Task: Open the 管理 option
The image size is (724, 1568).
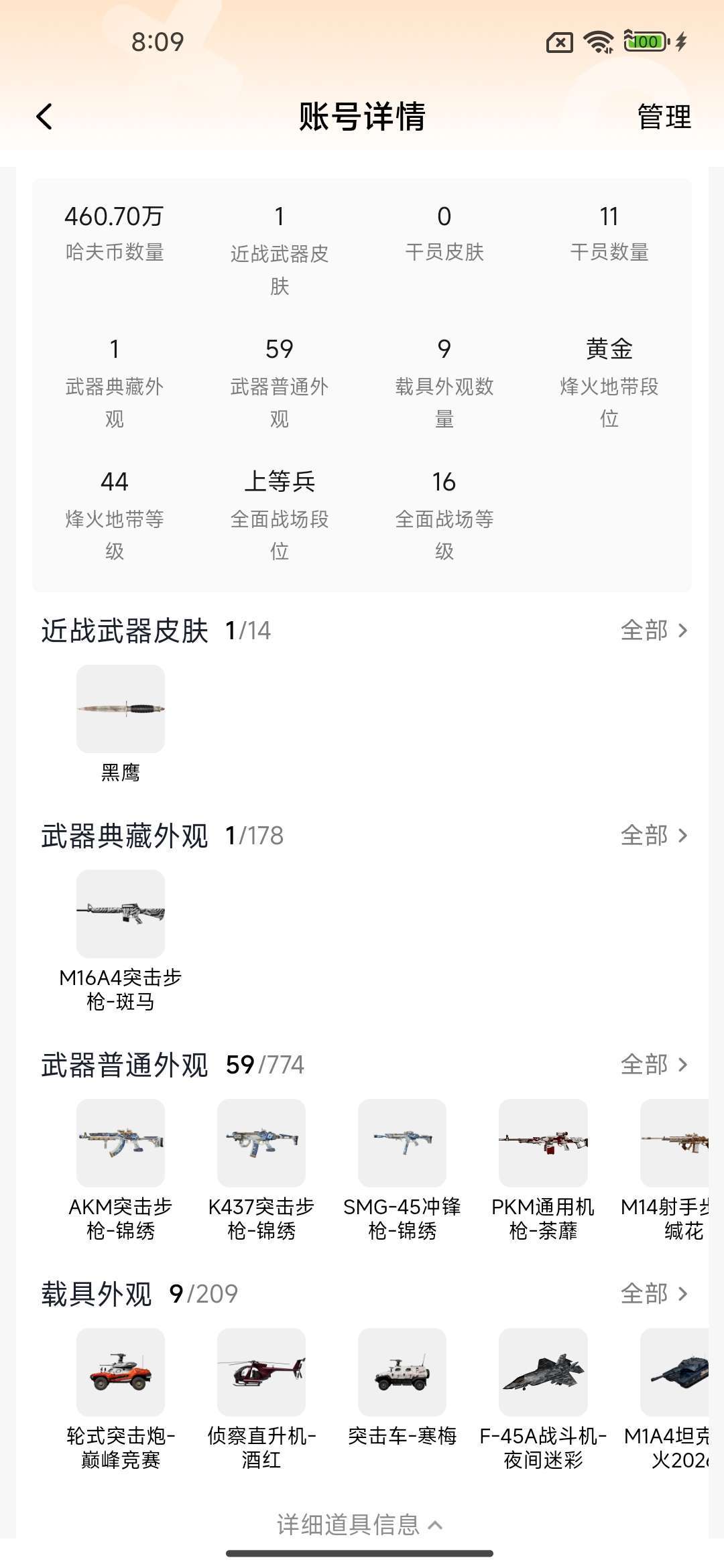Action: pos(664,117)
